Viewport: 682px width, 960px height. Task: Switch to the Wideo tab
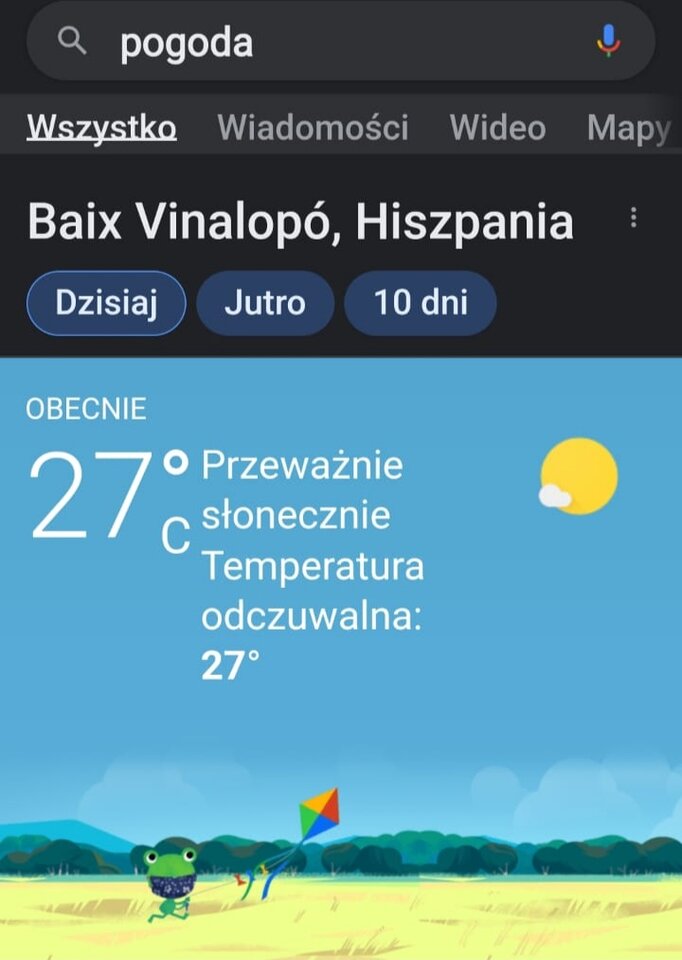[497, 128]
